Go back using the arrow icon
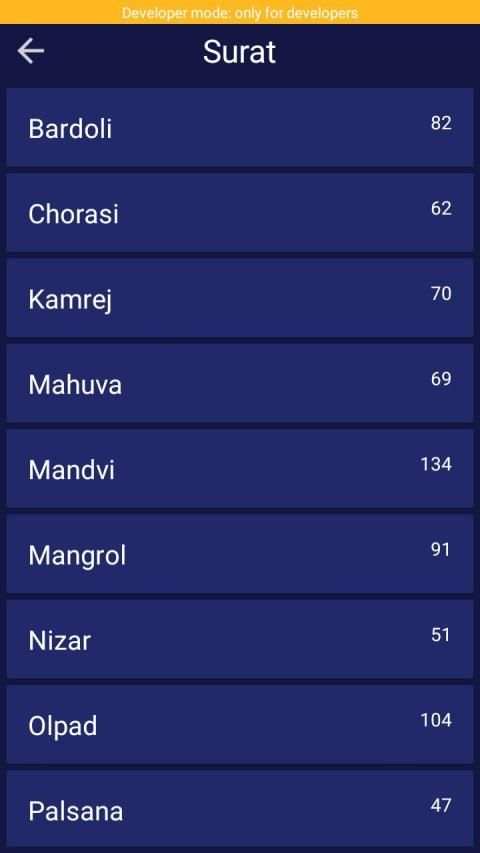 pos(30,52)
